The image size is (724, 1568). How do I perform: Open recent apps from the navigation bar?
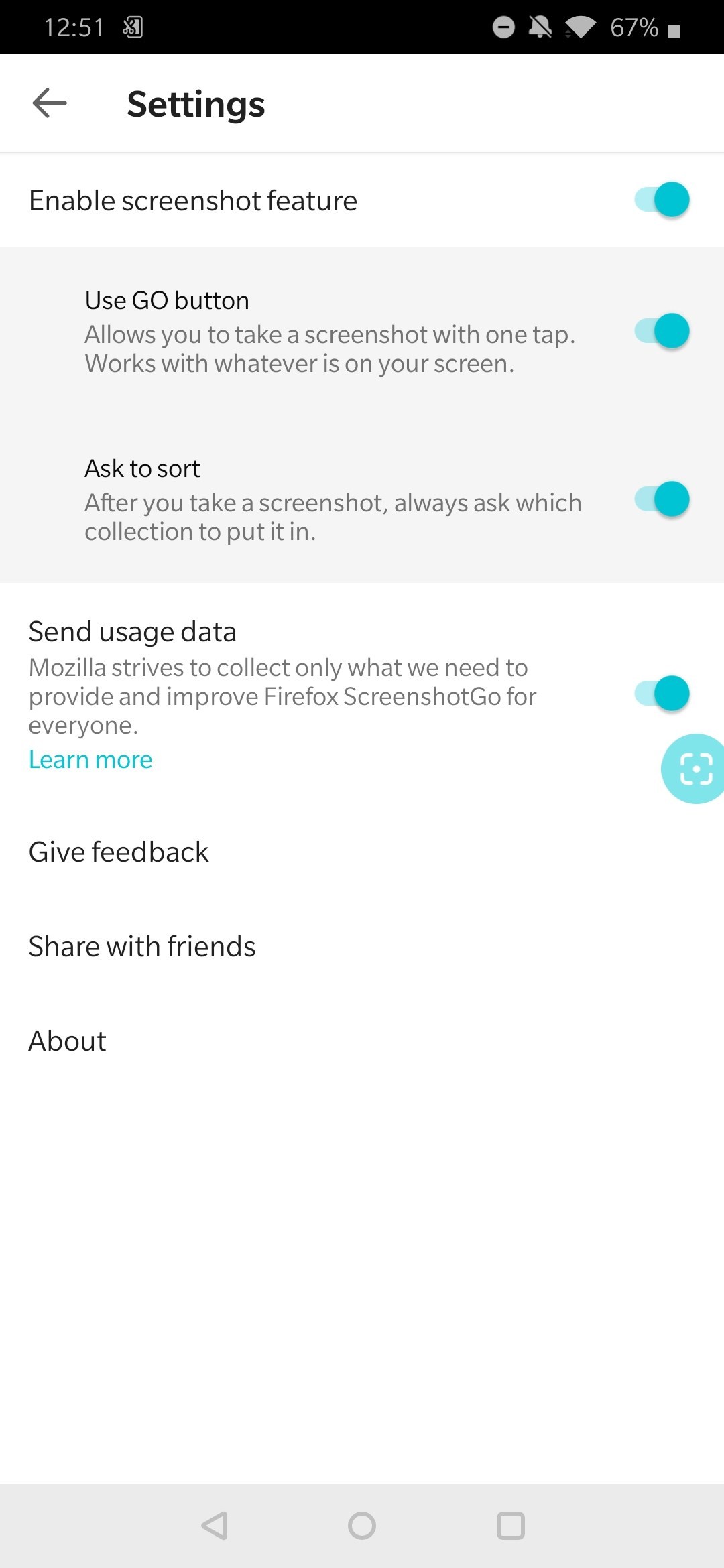pyautogui.click(x=511, y=1526)
